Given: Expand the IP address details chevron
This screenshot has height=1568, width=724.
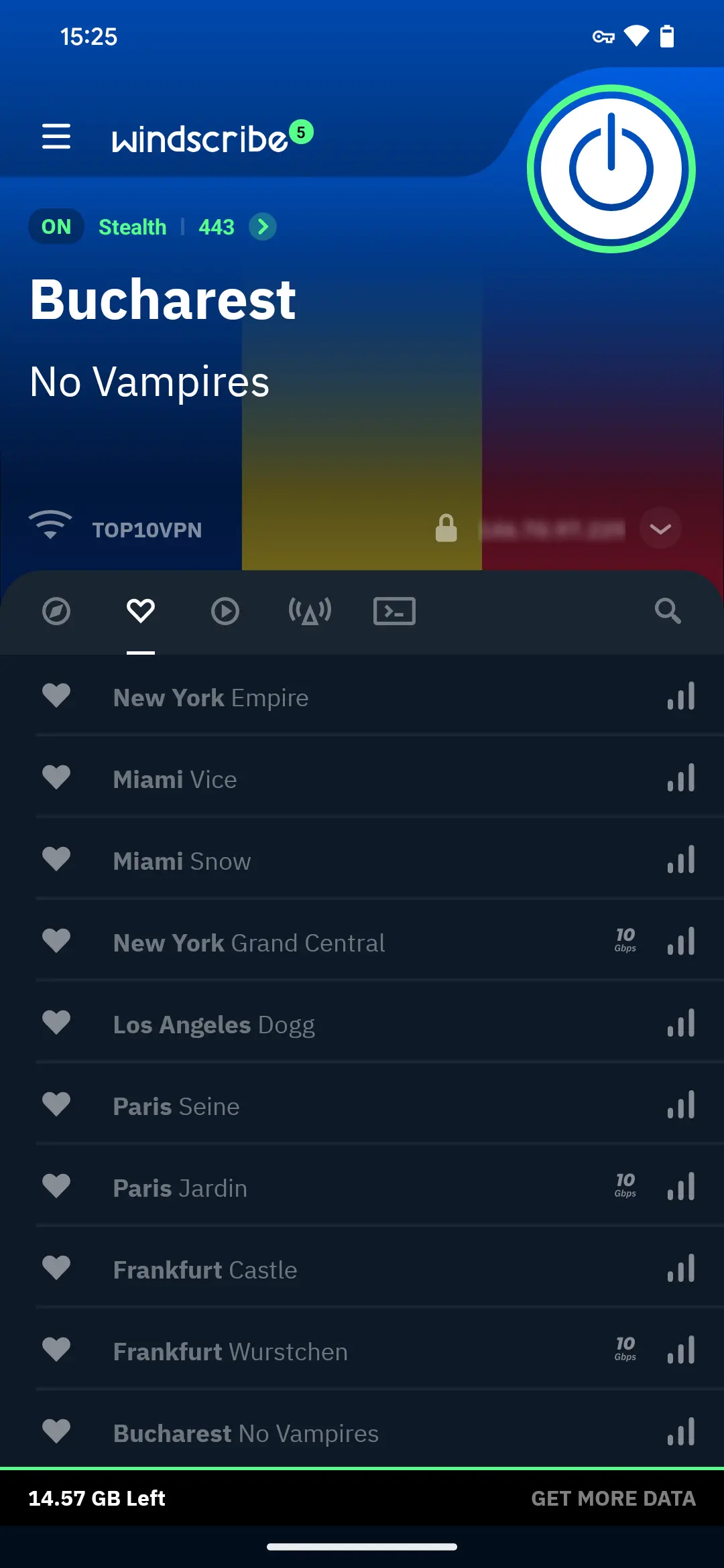Looking at the screenshot, I should 660,529.
